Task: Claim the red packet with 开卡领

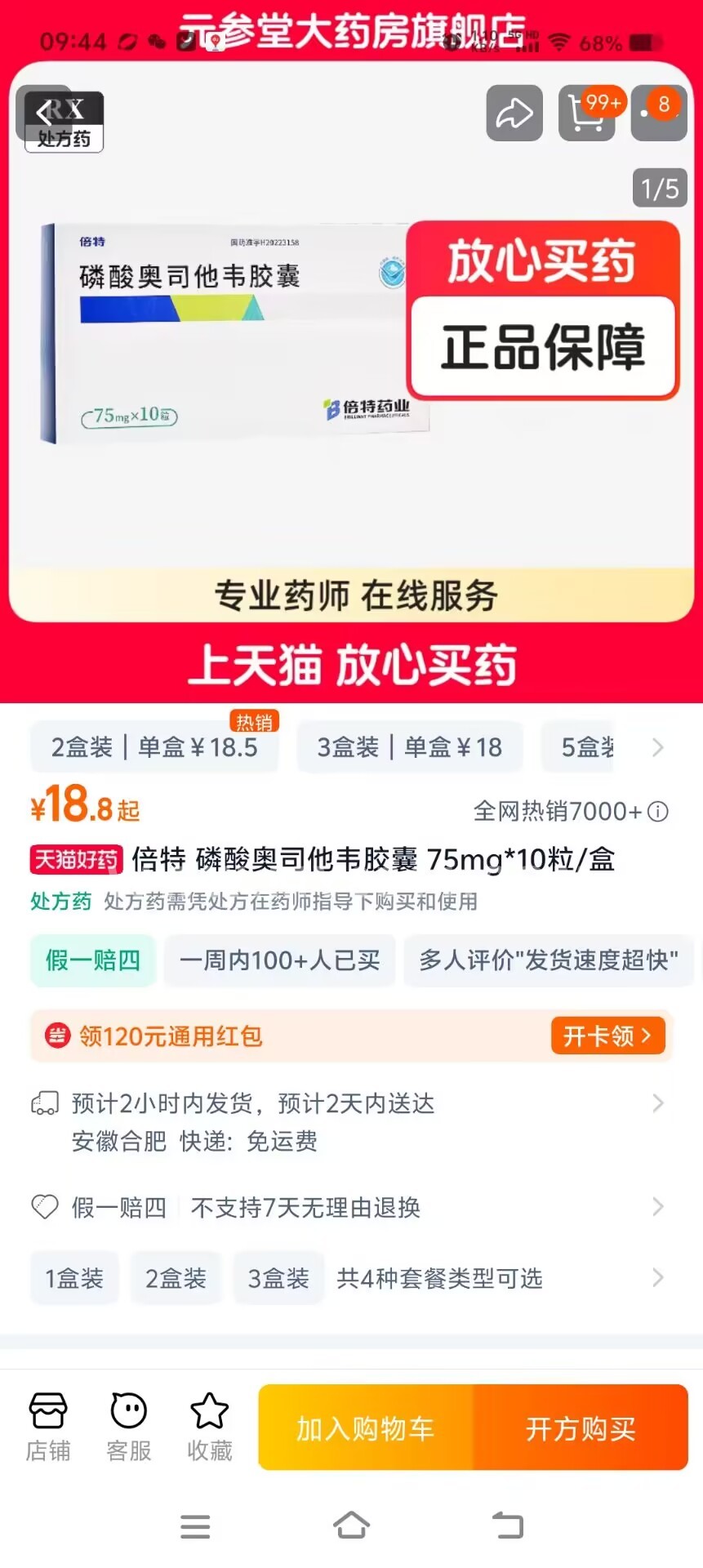Action: pyautogui.click(x=607, y=1036)
